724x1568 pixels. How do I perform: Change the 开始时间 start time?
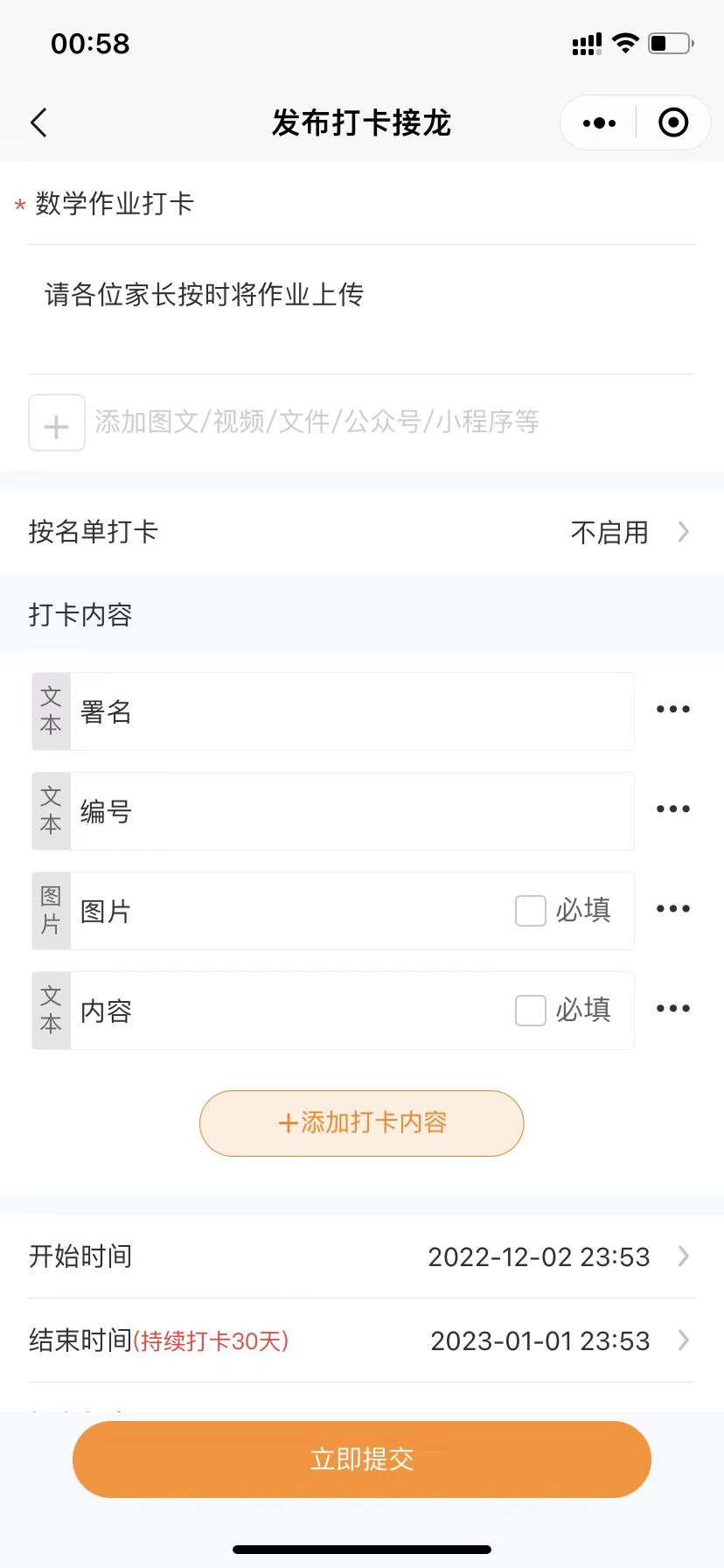tap(362, 1256)
